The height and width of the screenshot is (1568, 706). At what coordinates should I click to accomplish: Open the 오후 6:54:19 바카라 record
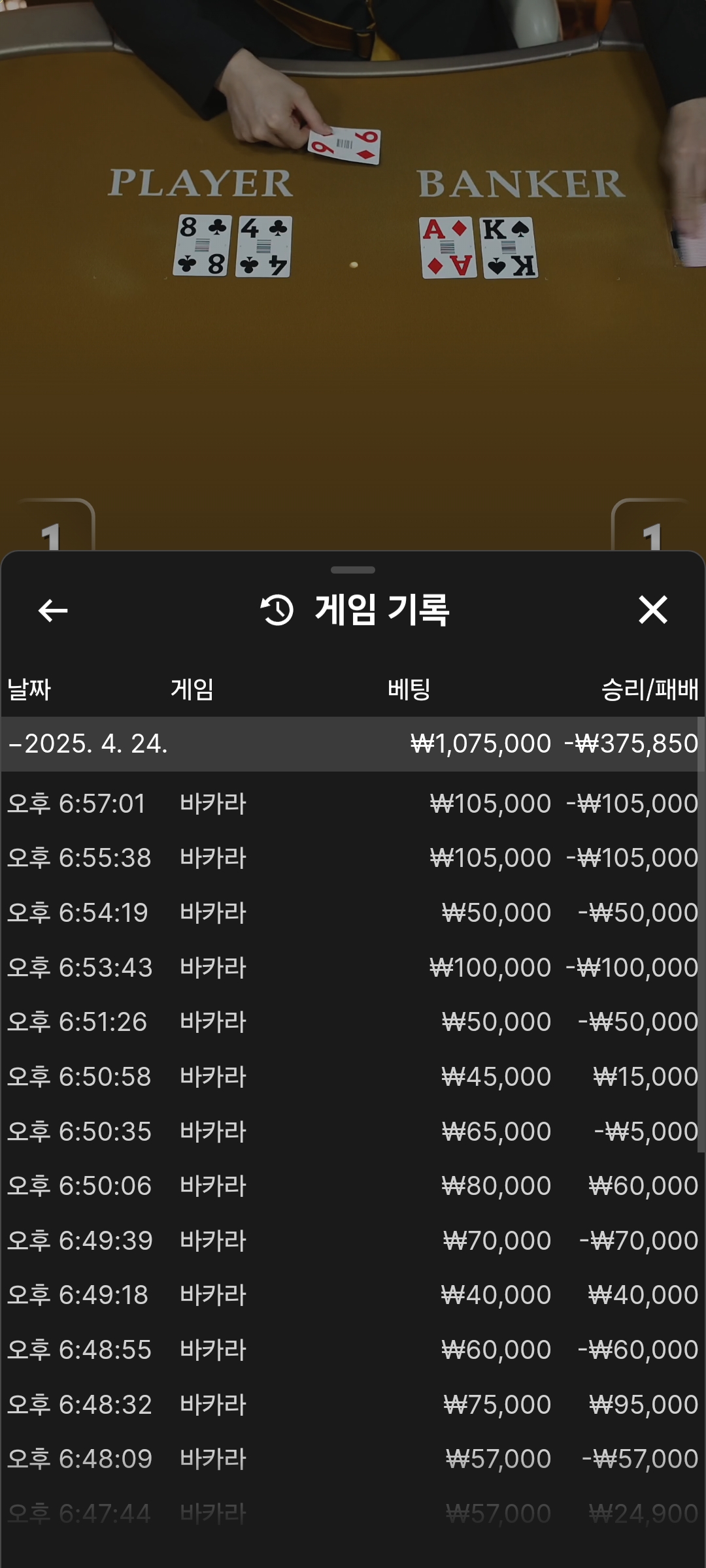click(353, 913)
